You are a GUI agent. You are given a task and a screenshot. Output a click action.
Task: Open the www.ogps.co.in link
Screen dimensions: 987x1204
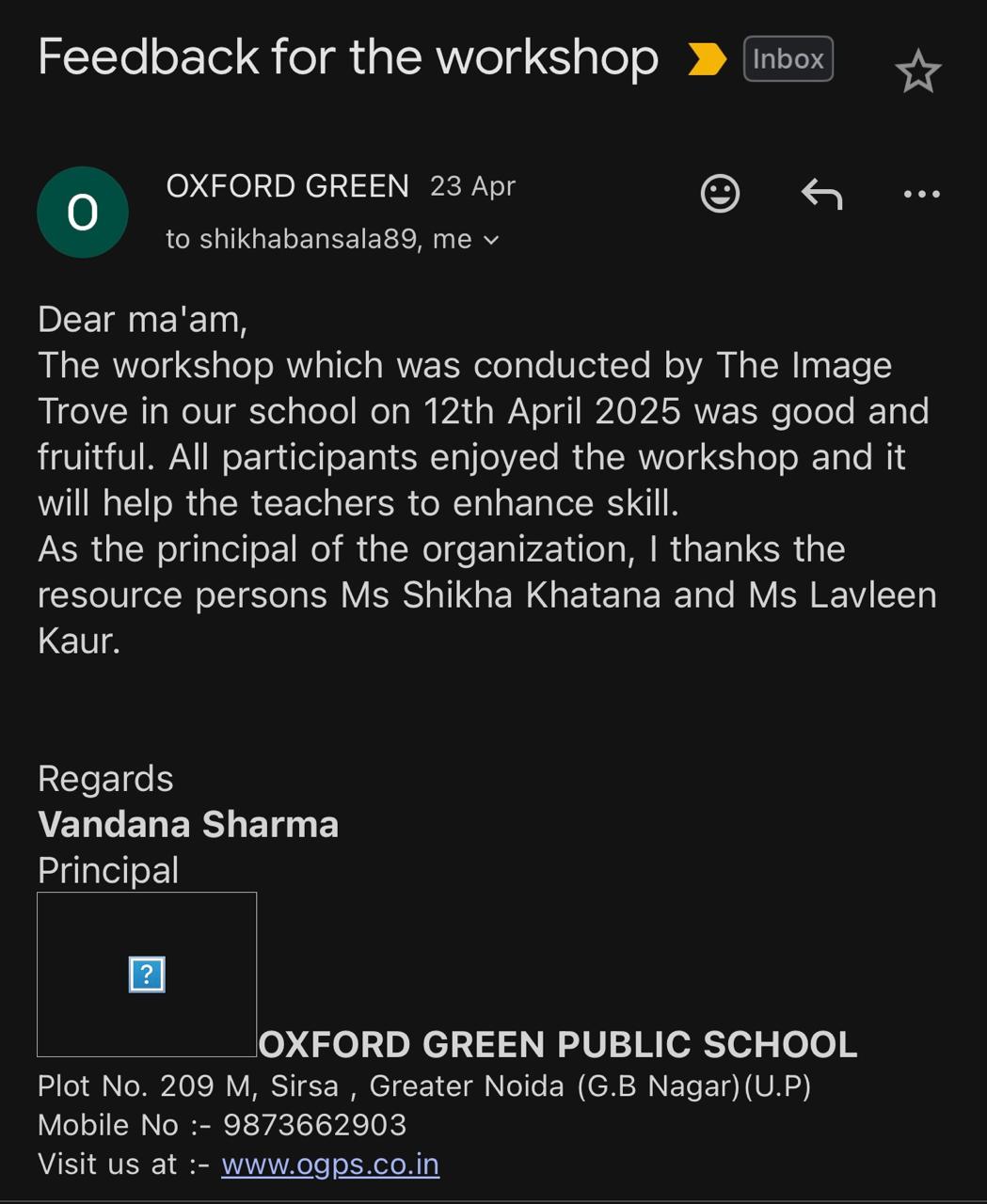pos(330,1164)
